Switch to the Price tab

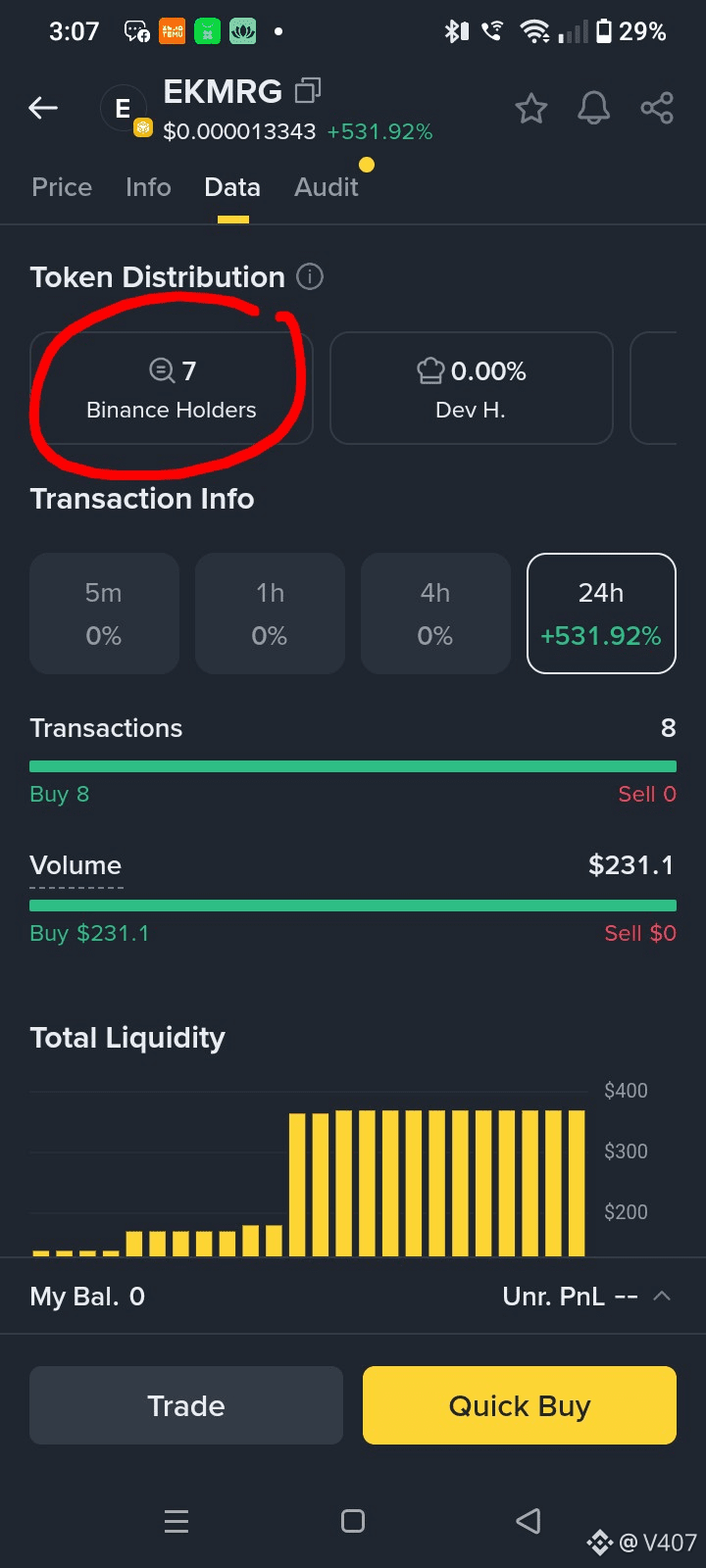61,187
